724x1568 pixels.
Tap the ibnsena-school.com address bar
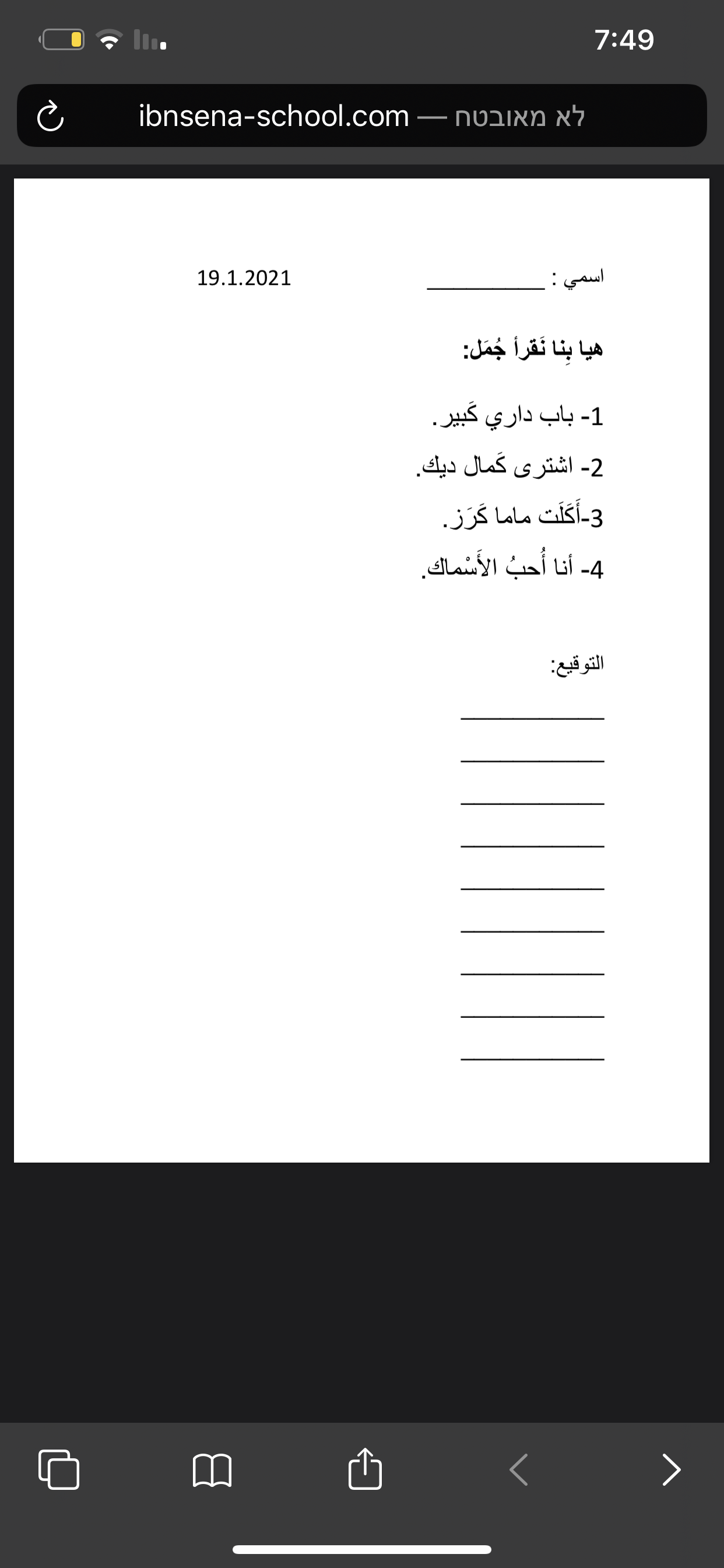point(361,116)
